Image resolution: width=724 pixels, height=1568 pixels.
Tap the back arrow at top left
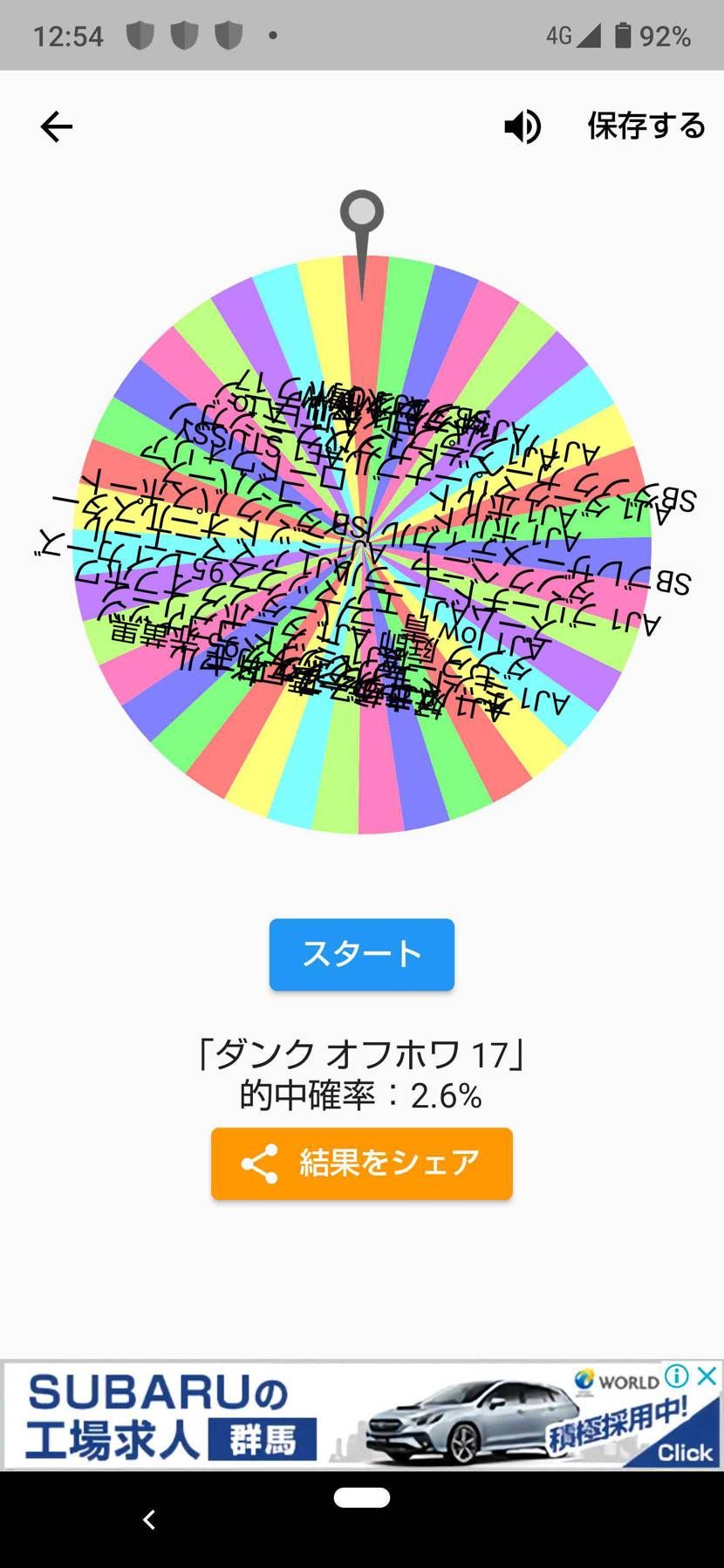[x=56, y=126]
